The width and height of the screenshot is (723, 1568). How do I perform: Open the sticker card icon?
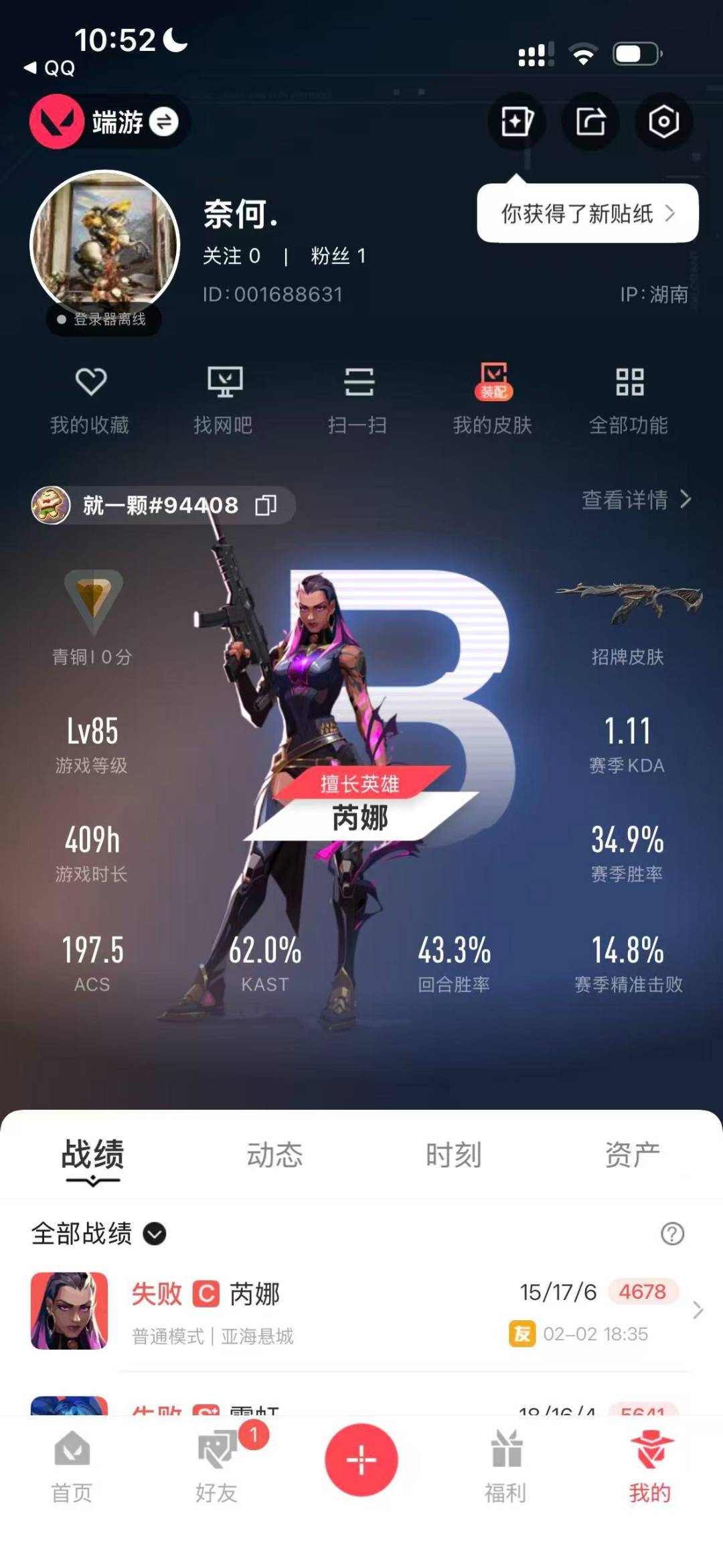point(517,122)
